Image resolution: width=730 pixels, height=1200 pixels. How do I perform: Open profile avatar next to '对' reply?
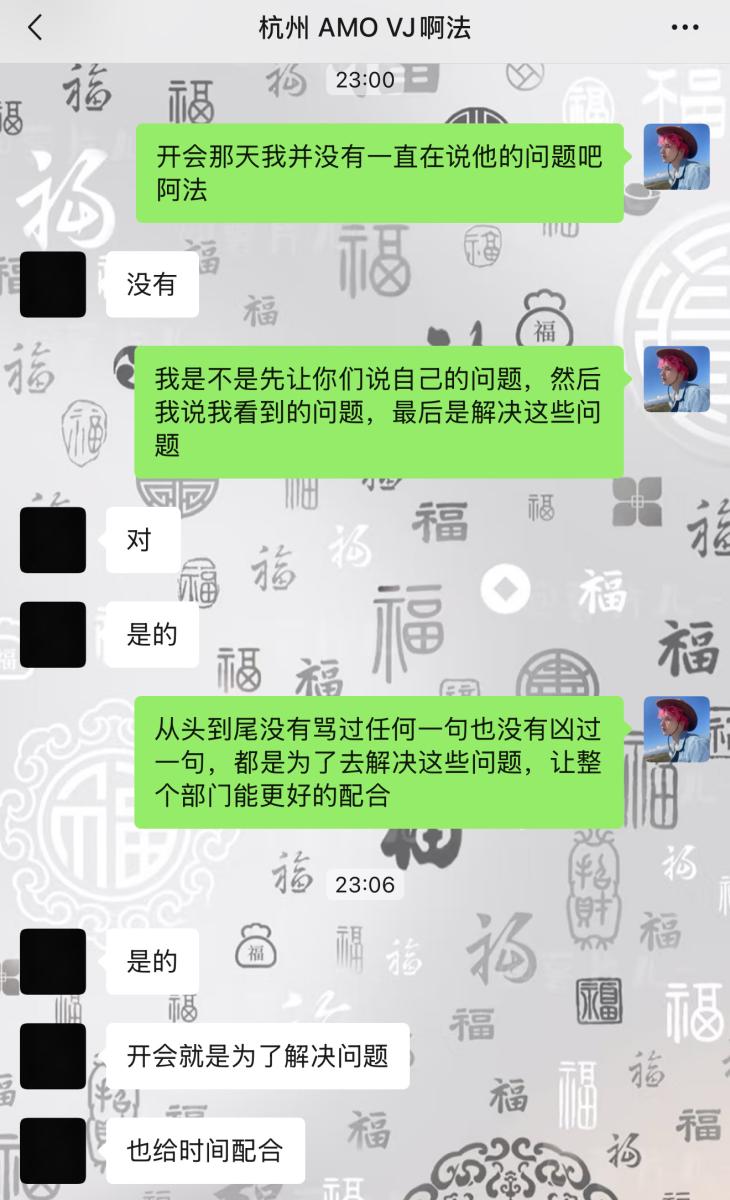(x=53, y=540)
